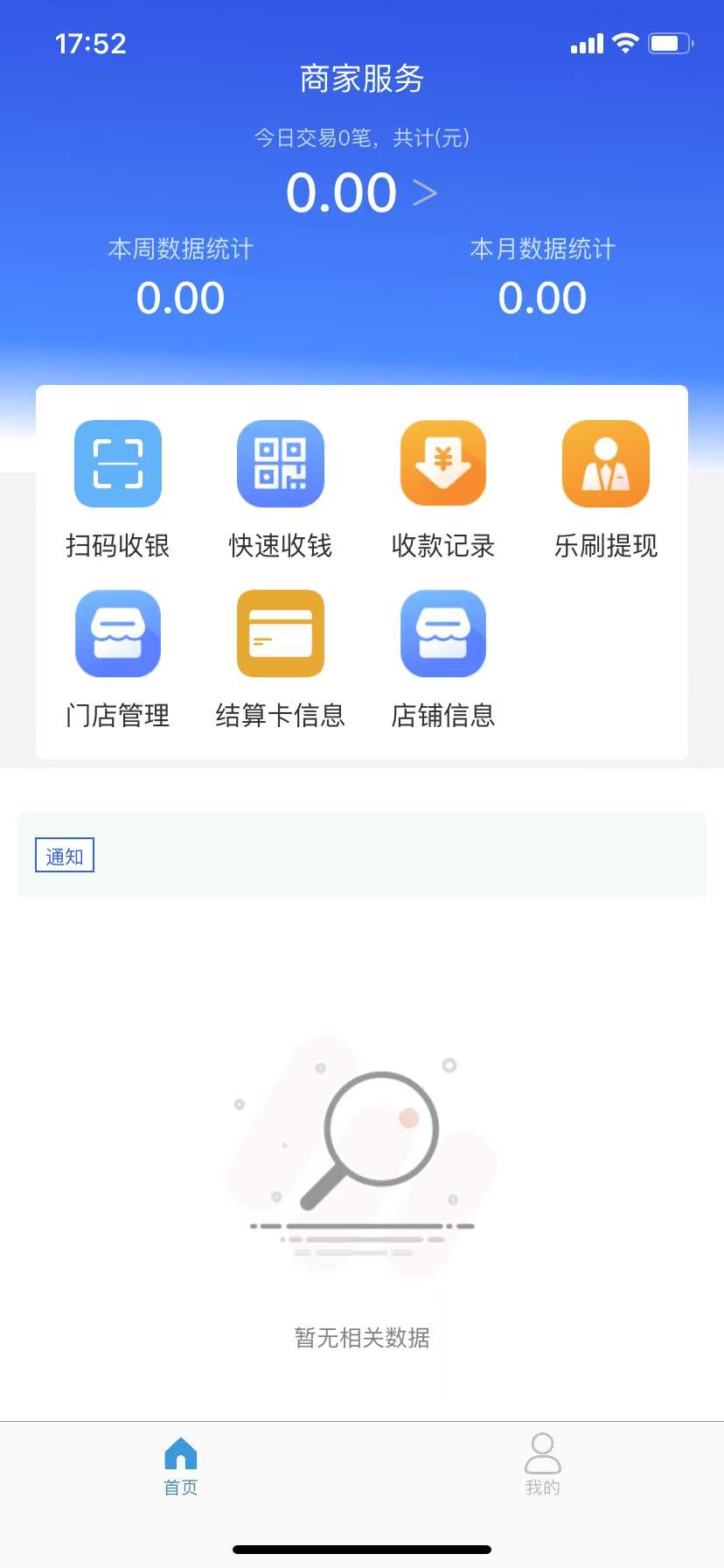The image size is (724, 1568).
Task: Open 店铺信息 shop information
Action: pos(442,633)
